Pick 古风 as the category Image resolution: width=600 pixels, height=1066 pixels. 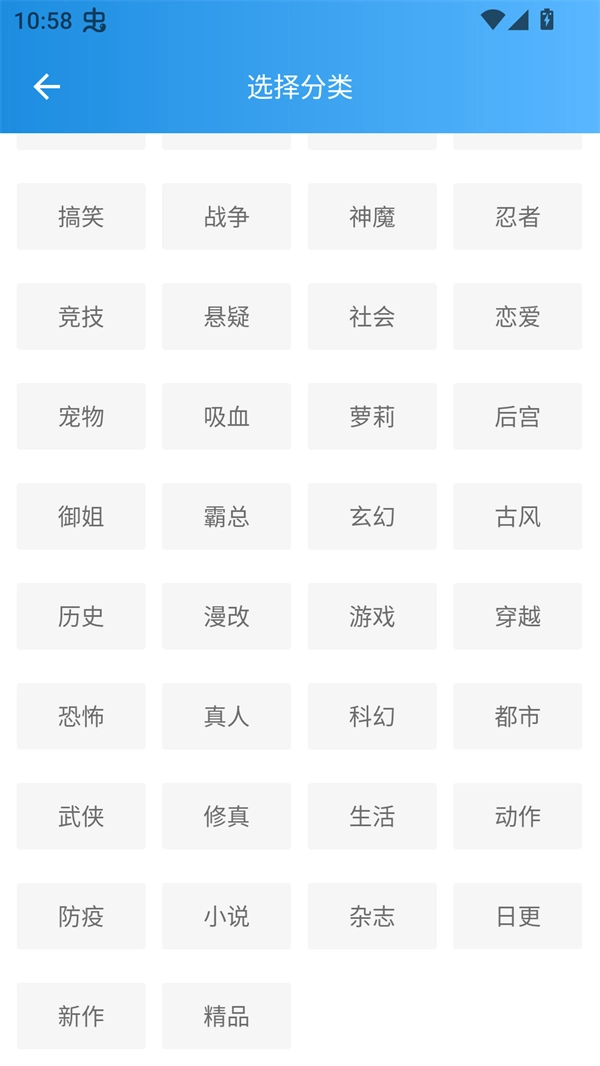coord(517,516)
